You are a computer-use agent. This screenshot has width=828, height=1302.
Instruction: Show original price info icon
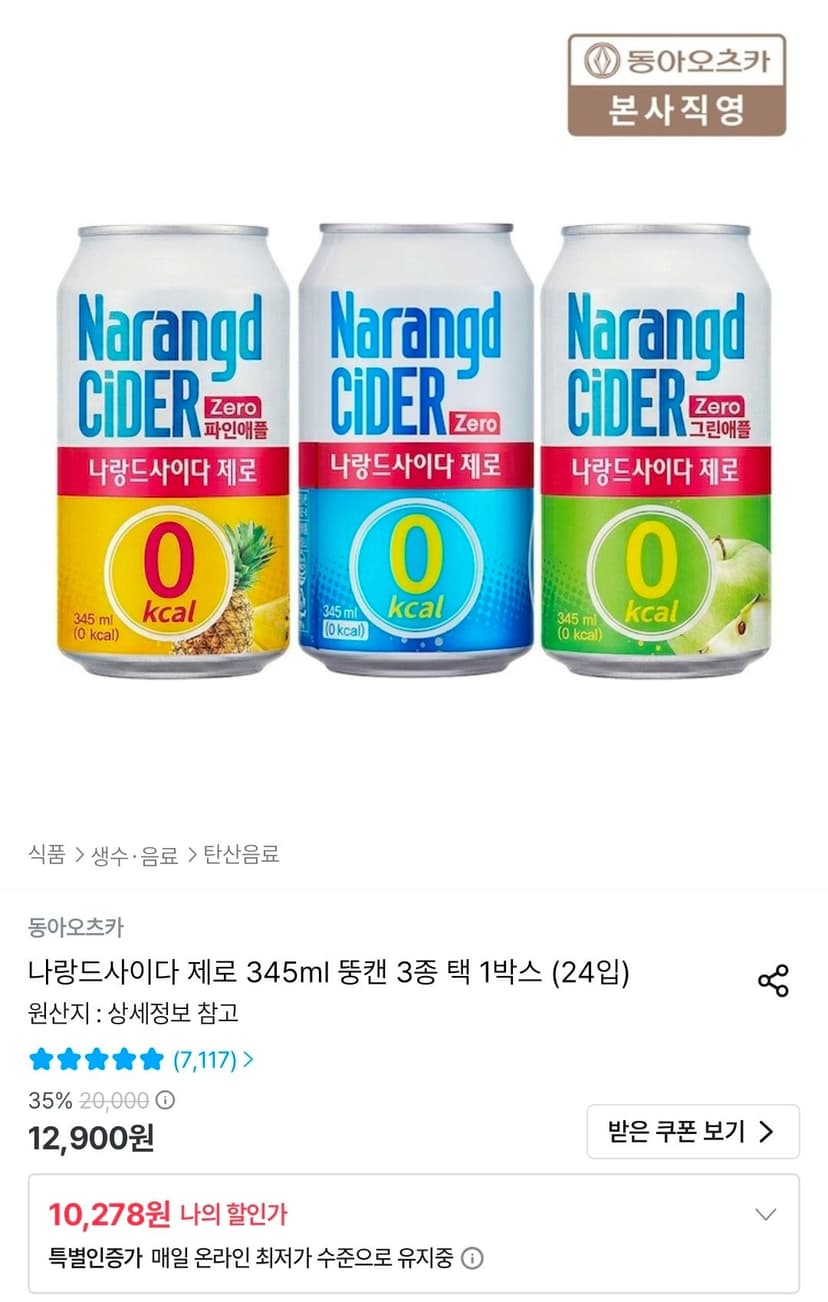pyautogui.click(x=166, y=1100)
